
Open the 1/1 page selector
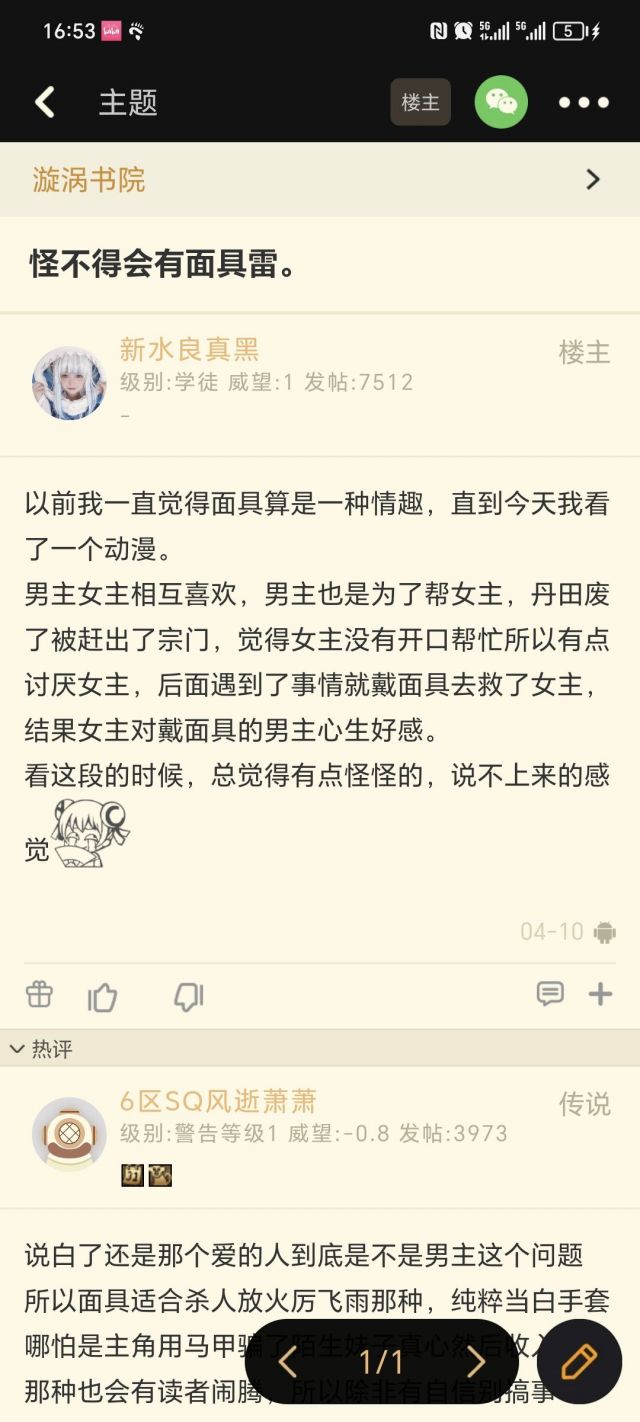point(381,1361)
